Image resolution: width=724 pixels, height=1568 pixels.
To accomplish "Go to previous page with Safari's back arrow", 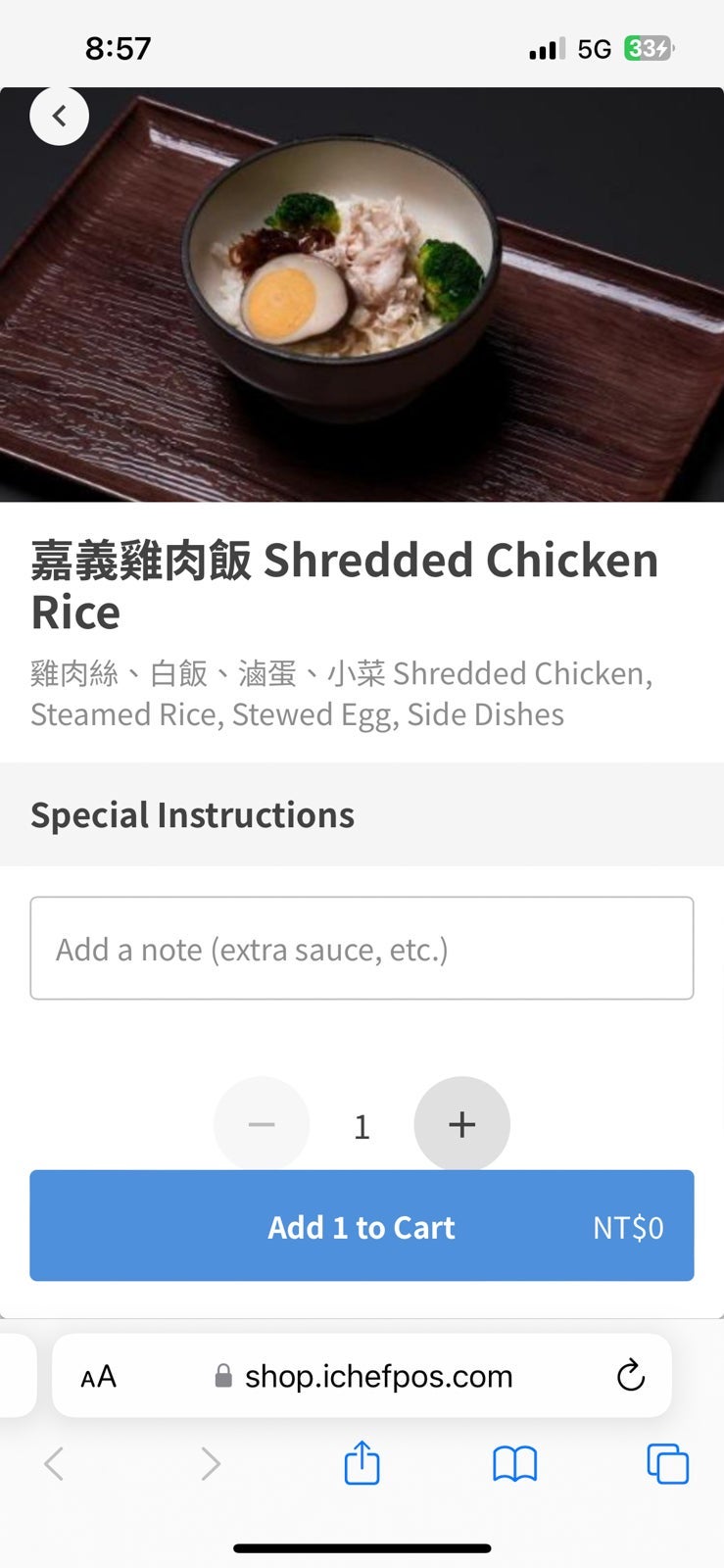I will pos(55,1464).
